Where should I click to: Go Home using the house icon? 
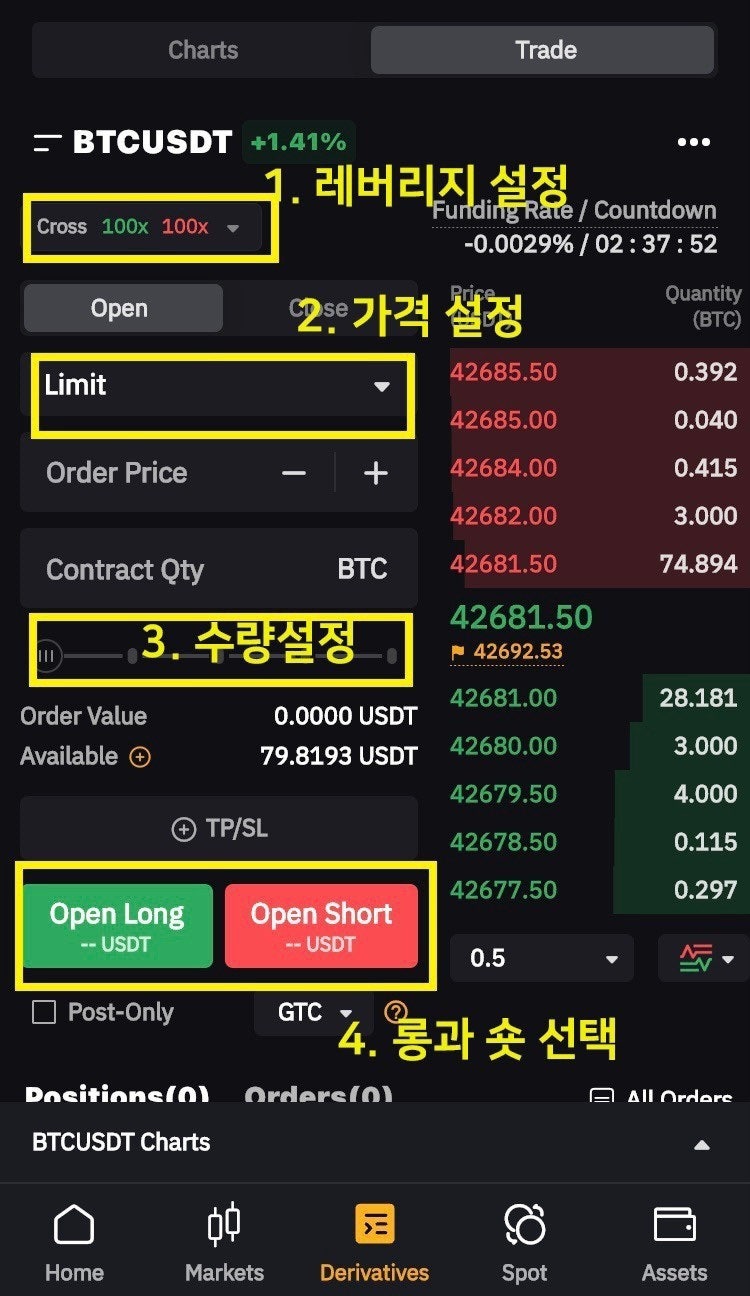(x=74, y=1240)
